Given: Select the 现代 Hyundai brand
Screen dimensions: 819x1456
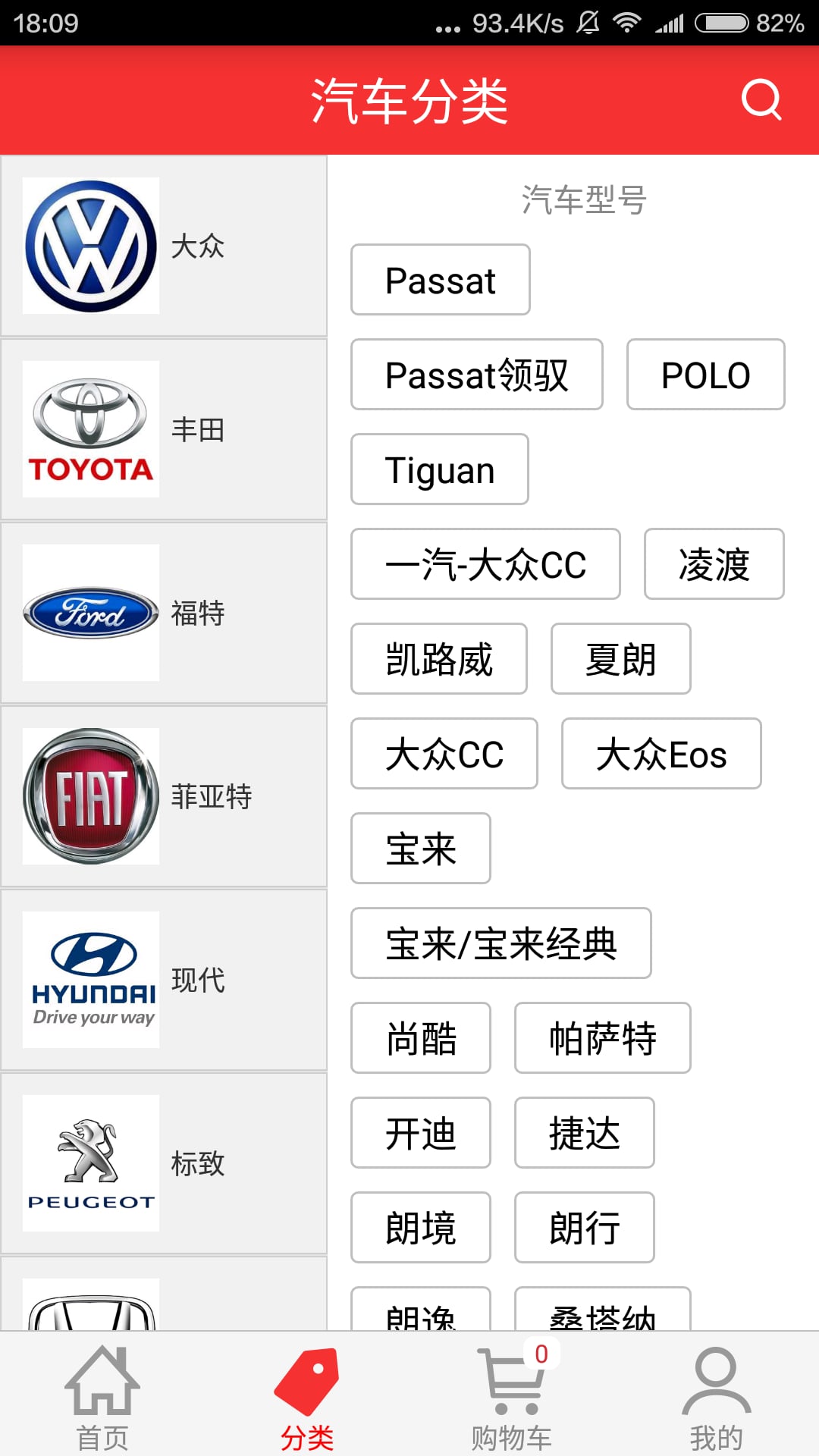Looking at the screenshot, I should tap(164, 980).
